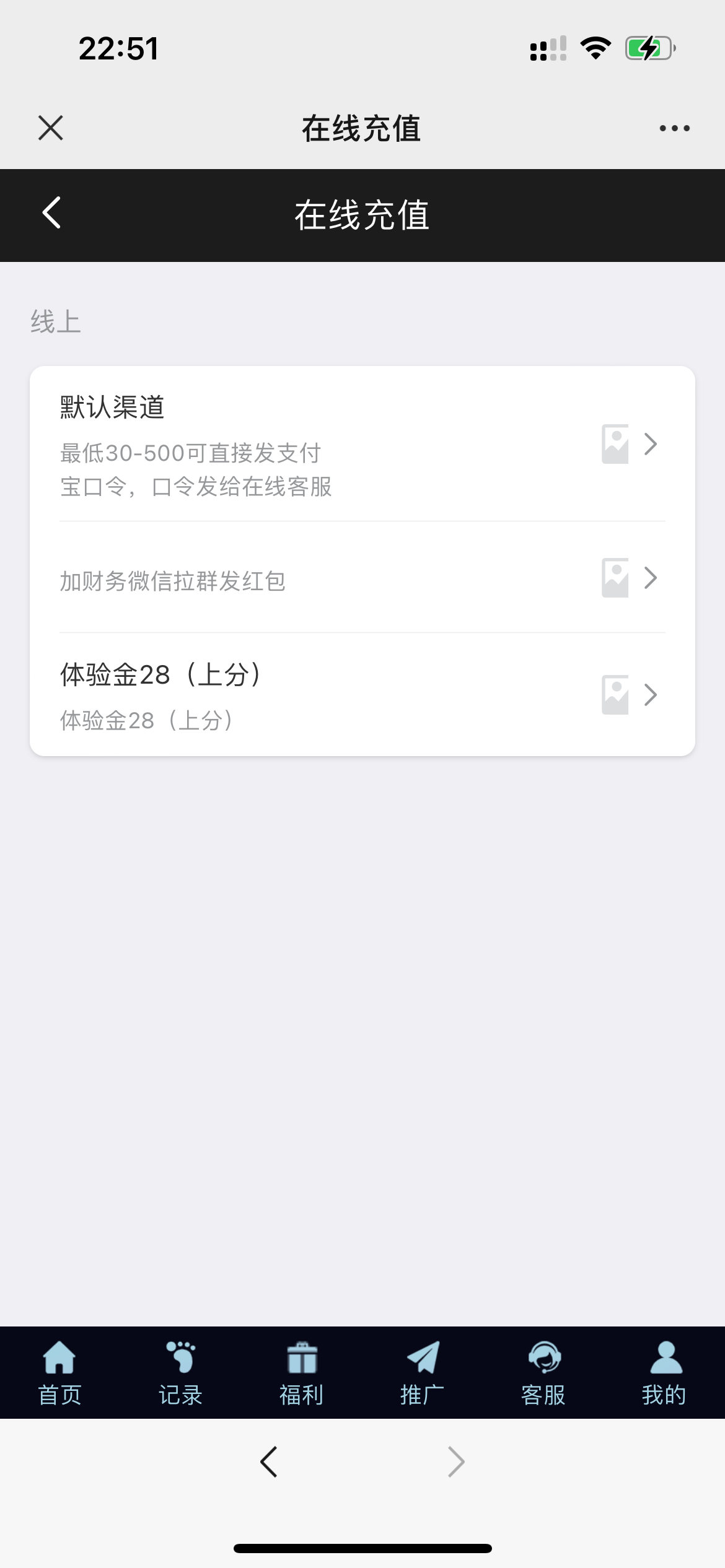Viewport: 725px width, 1568px height.
Task: Switch to the 首页 tab
Action: tap(59, 1372)
